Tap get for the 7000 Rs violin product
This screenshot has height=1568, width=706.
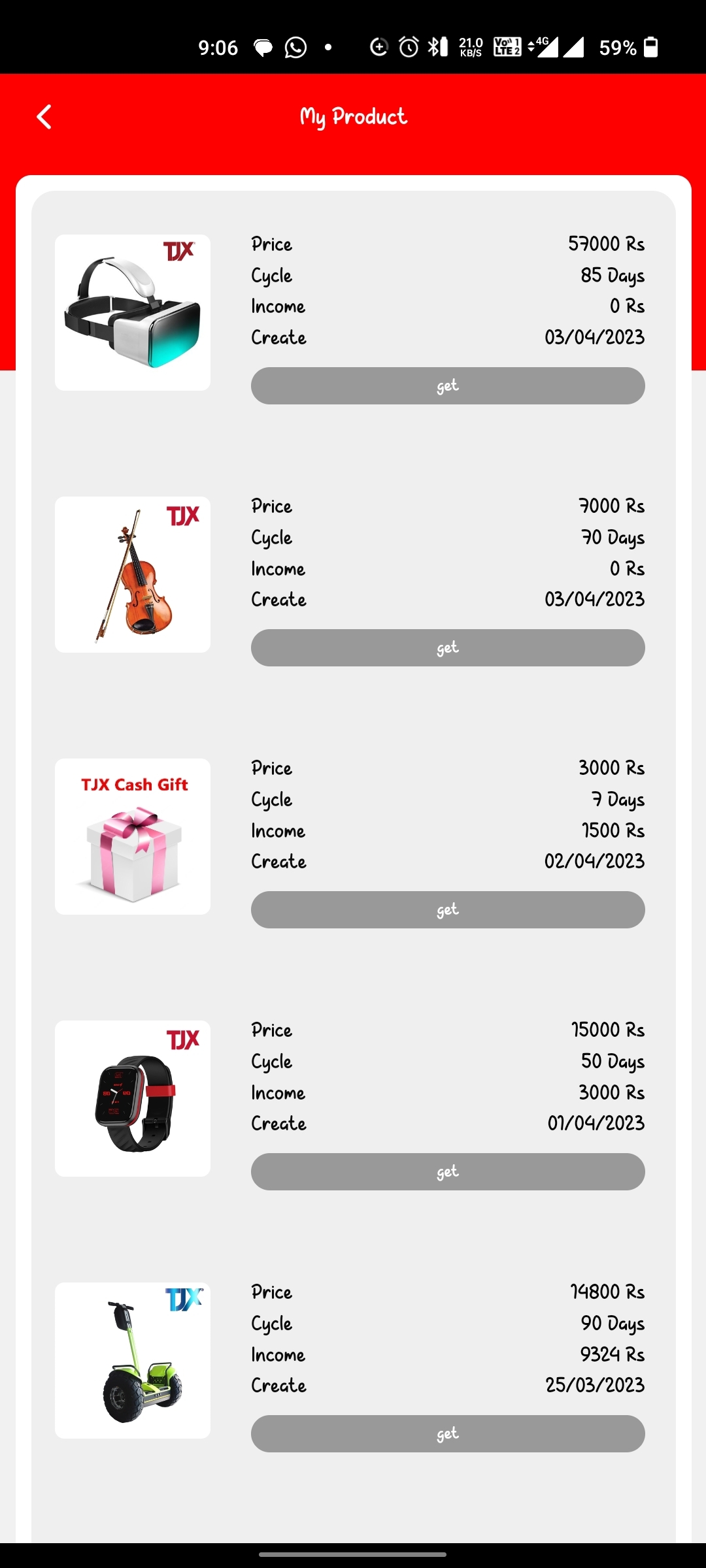click(448, 648)
